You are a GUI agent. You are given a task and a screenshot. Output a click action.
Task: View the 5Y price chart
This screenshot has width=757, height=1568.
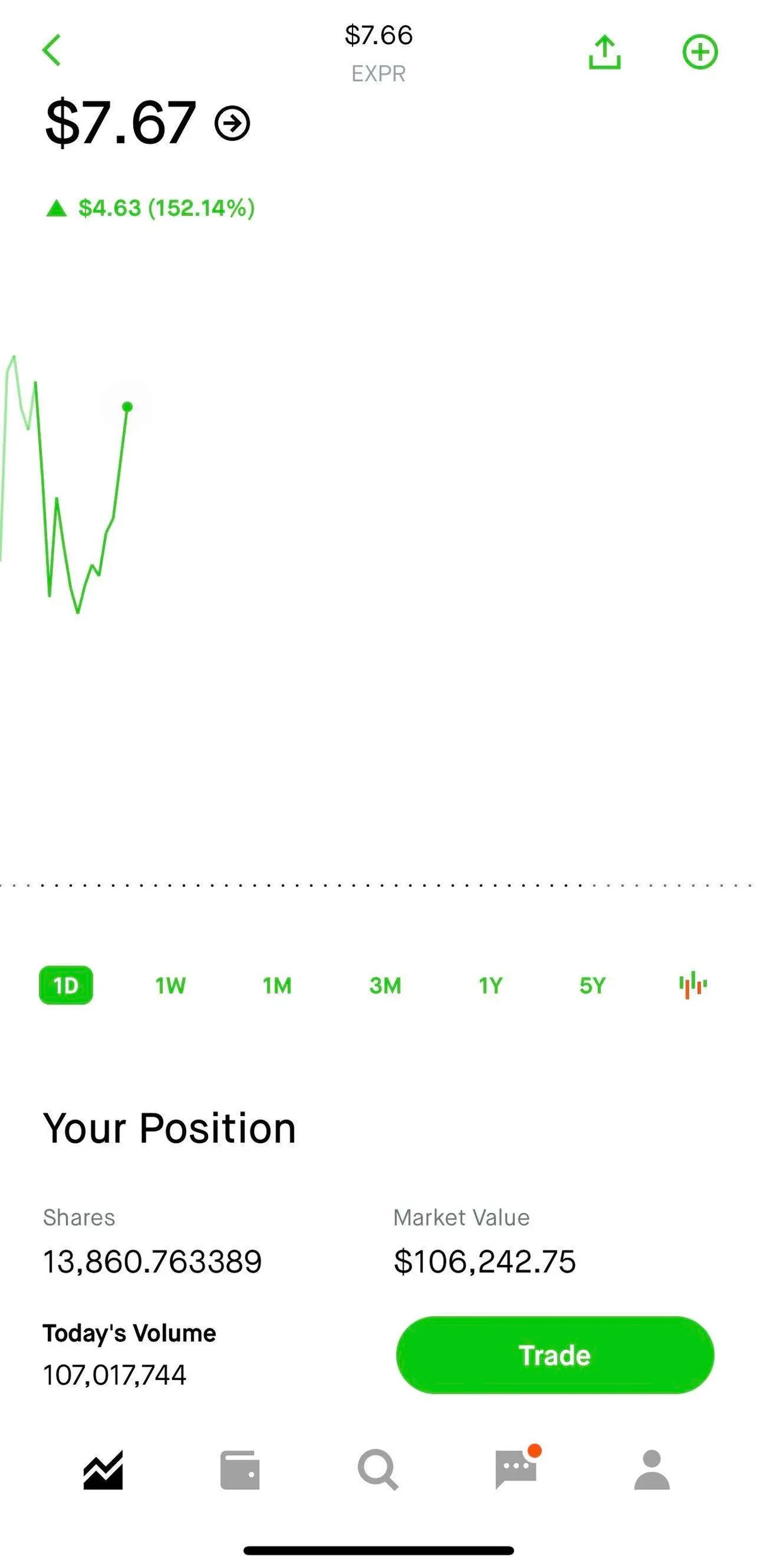(592, 985)
